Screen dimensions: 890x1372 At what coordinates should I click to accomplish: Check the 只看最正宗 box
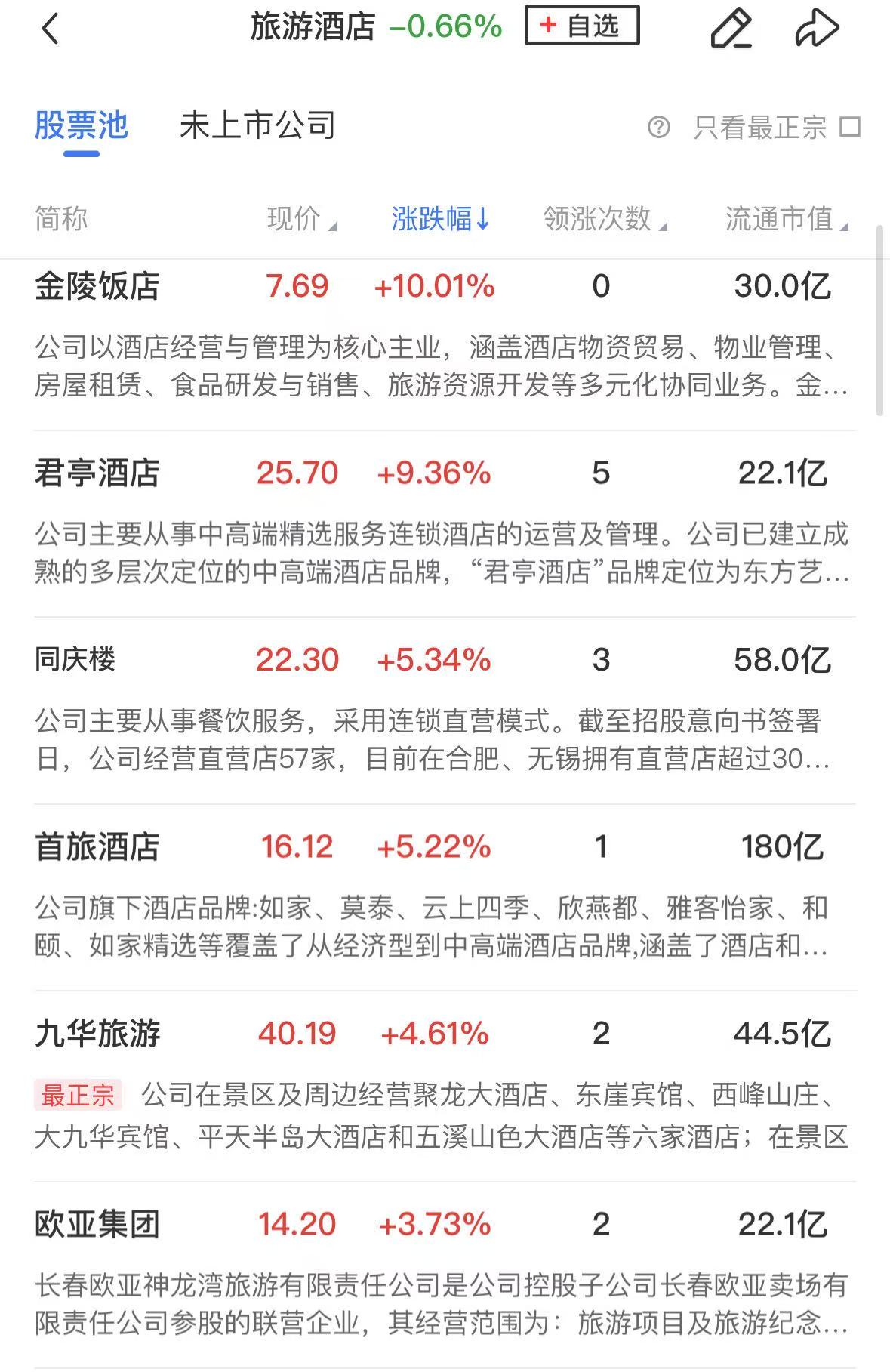tap(850, 127)
